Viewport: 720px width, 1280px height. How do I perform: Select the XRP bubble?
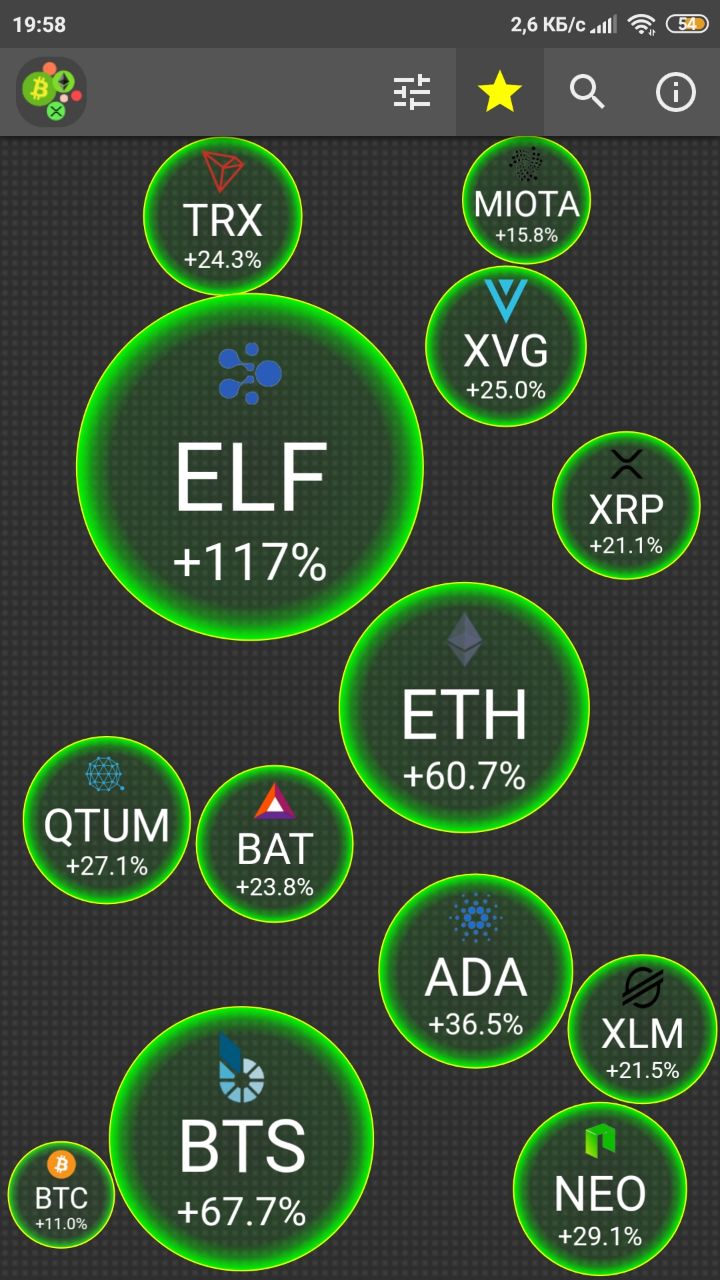(626, 505)
